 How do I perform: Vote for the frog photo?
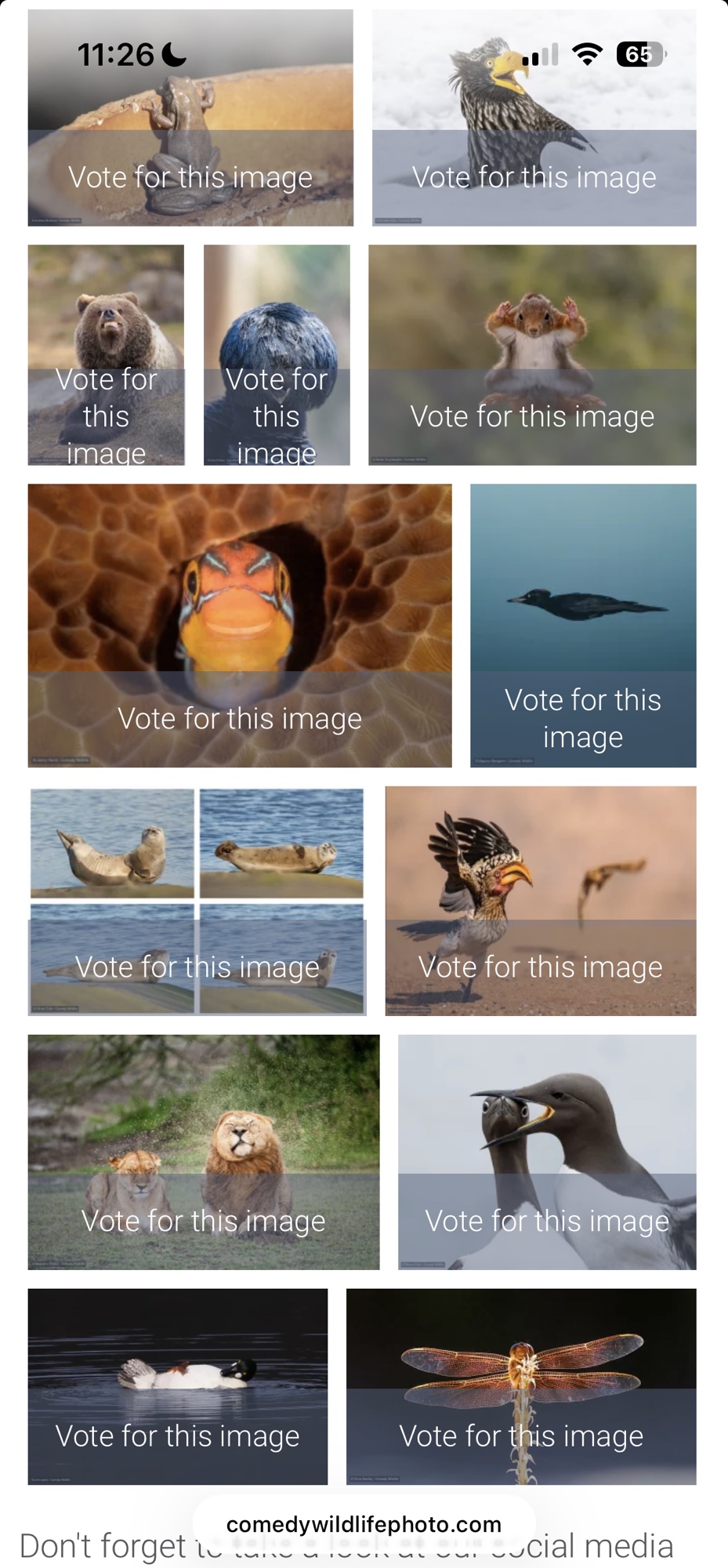click(190, 177)
